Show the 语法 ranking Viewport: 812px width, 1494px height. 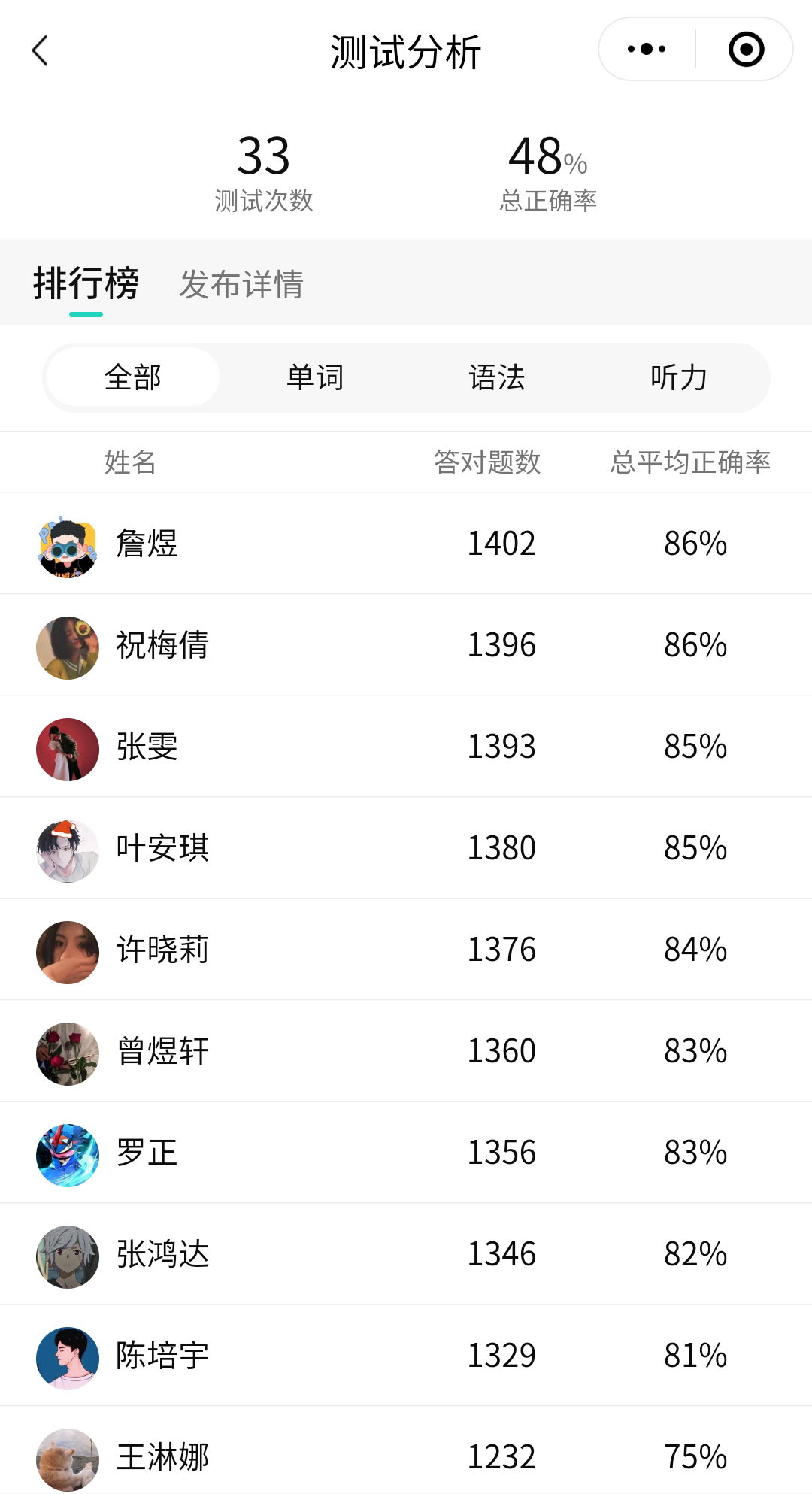[497, 377]
